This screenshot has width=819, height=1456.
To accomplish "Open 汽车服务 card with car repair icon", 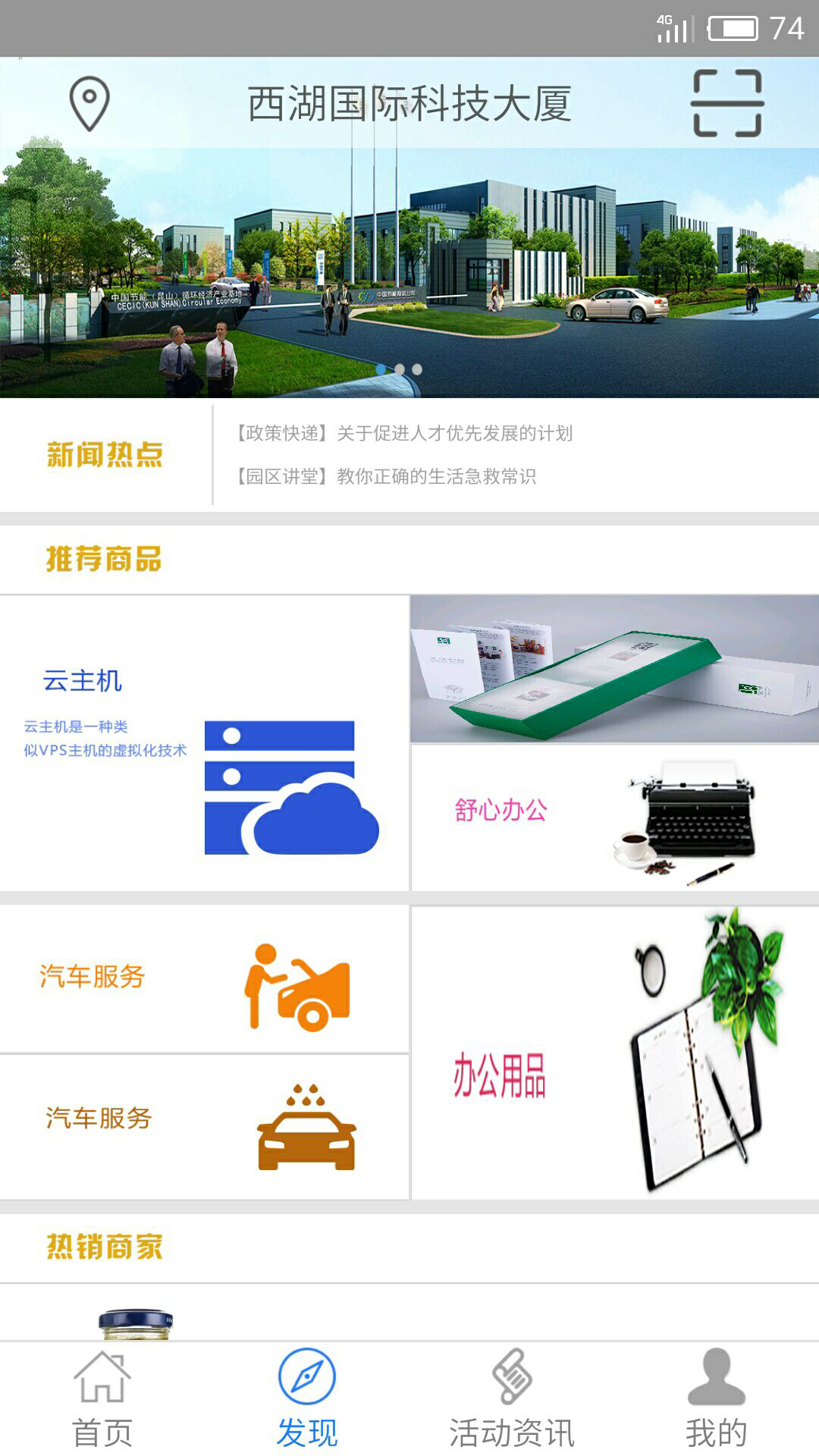I will tap(204, 978).
